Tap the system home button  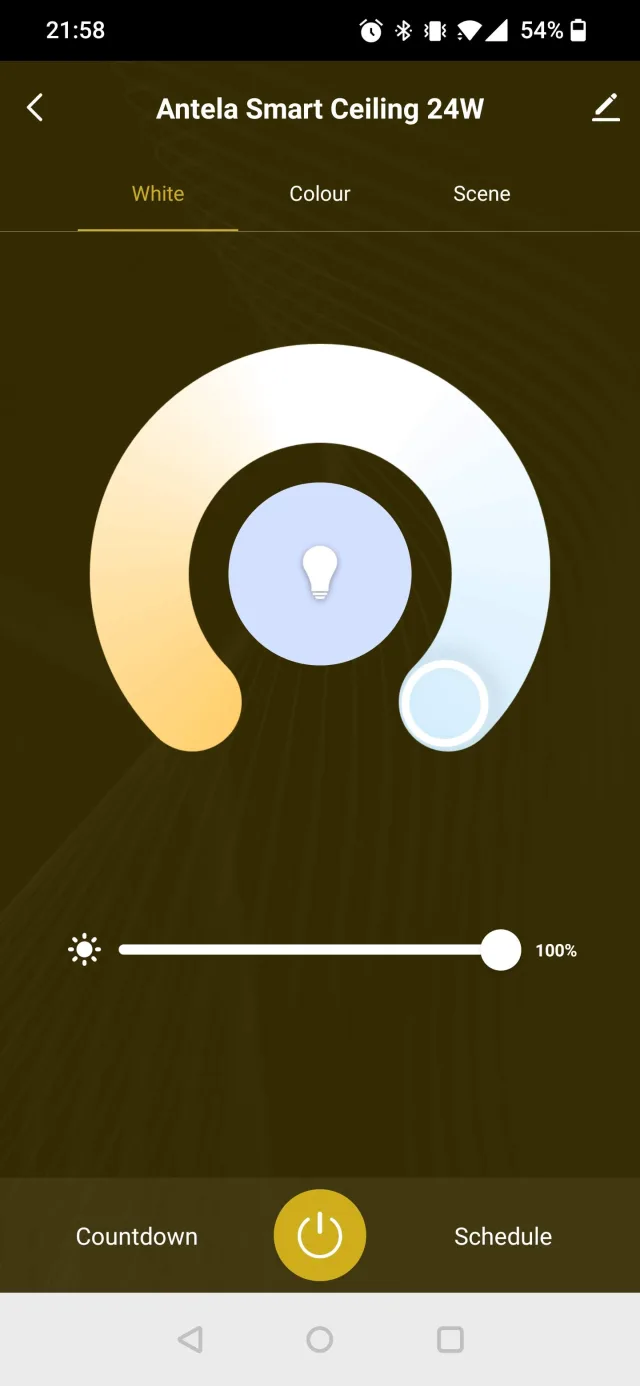coord(320,1339)
